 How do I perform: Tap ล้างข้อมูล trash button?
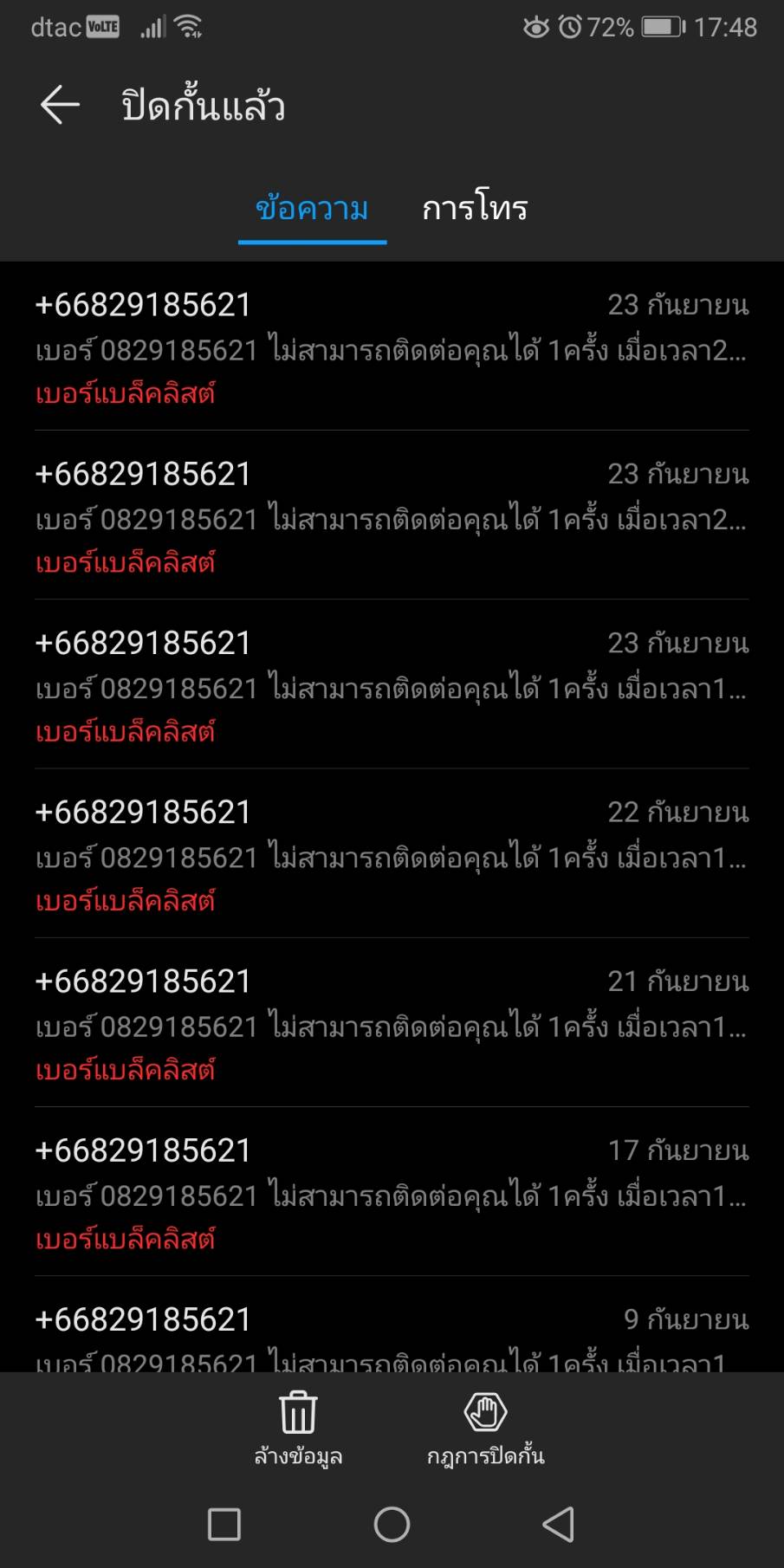(x=298, y=1428)
